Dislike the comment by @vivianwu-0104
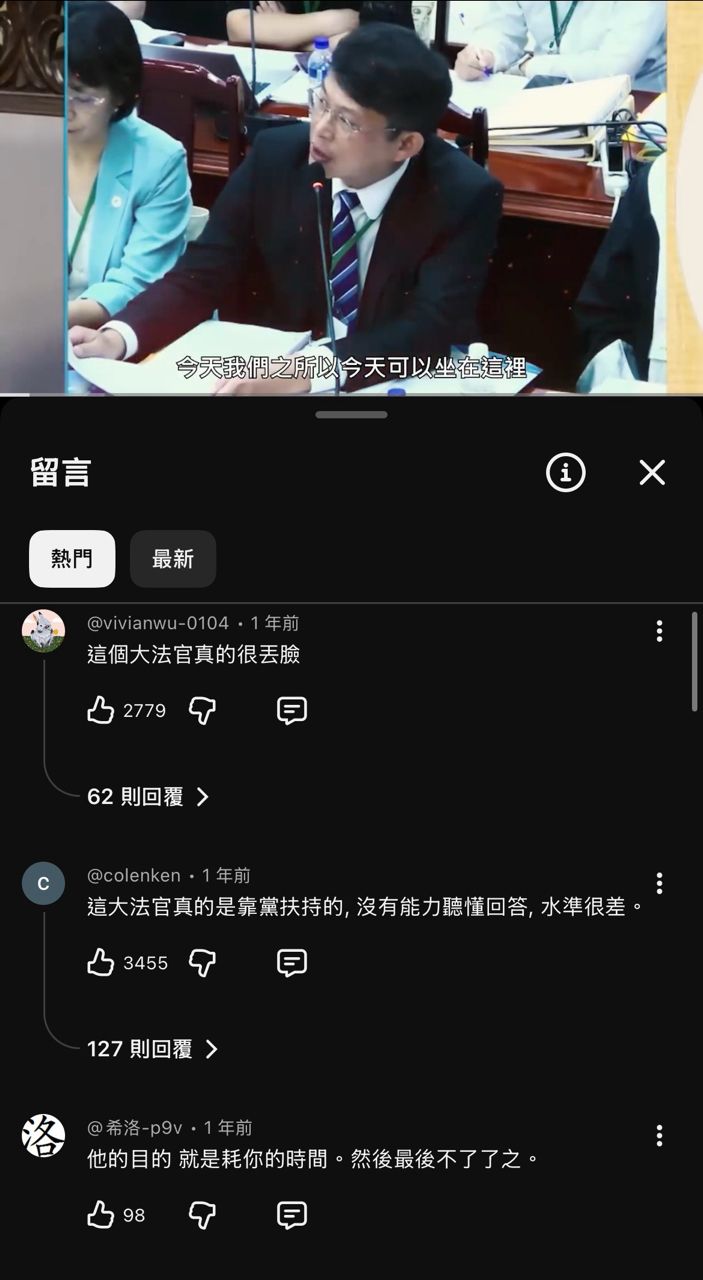The width and height of the screenshot is (703, 1280). (203, 711)
